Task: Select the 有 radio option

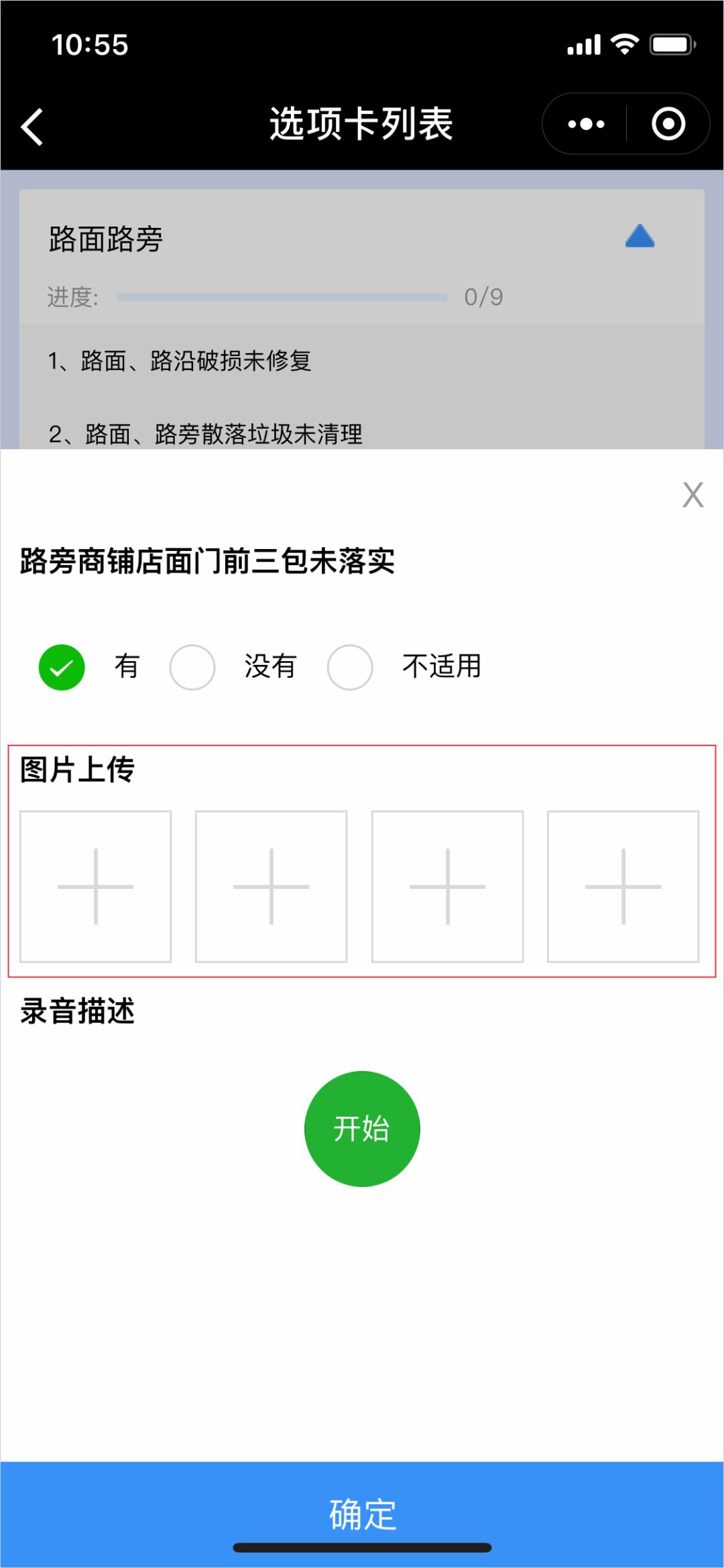Action: tap(62, 667)
